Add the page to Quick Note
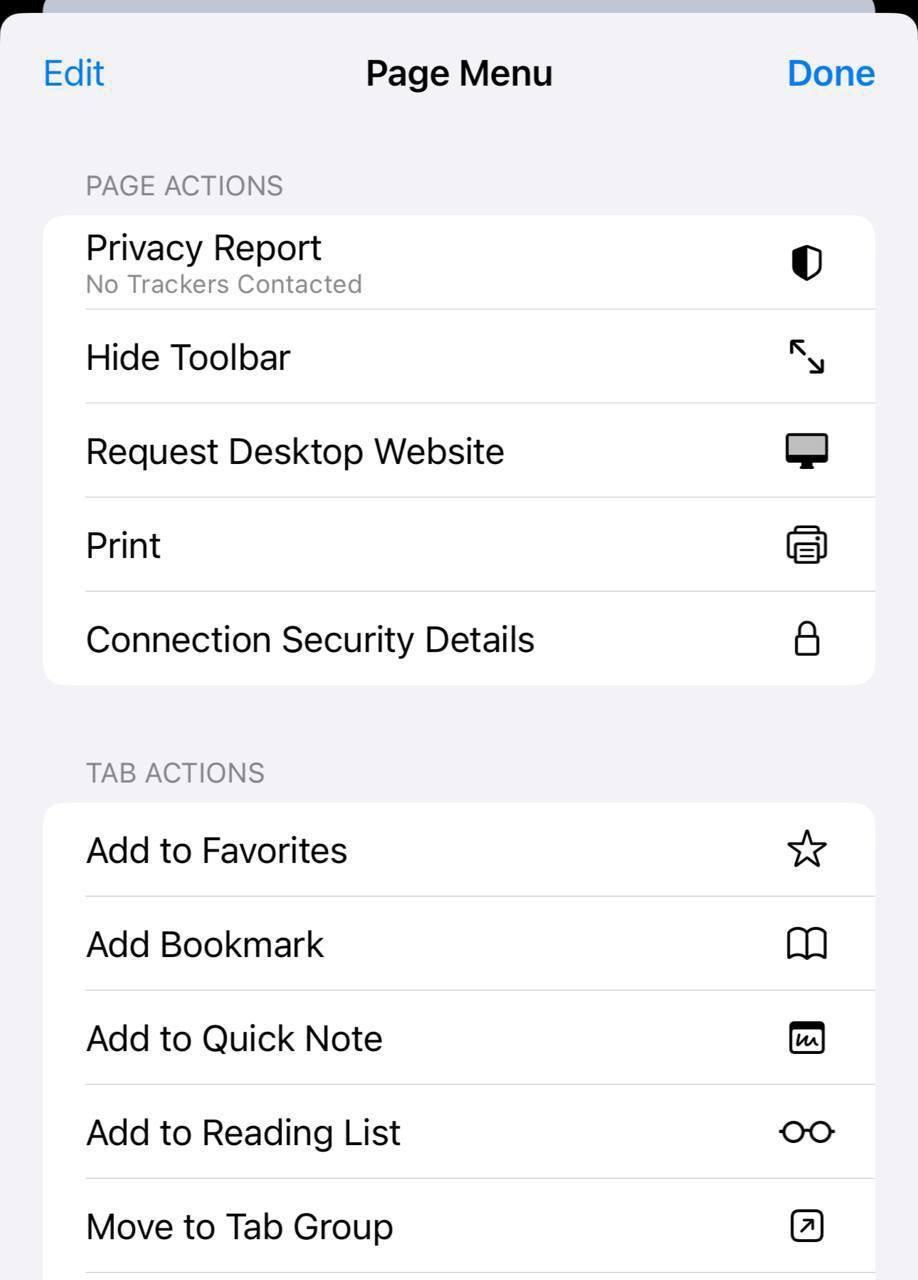This screenshot has width=918, height=1280. coord(458,1038)
